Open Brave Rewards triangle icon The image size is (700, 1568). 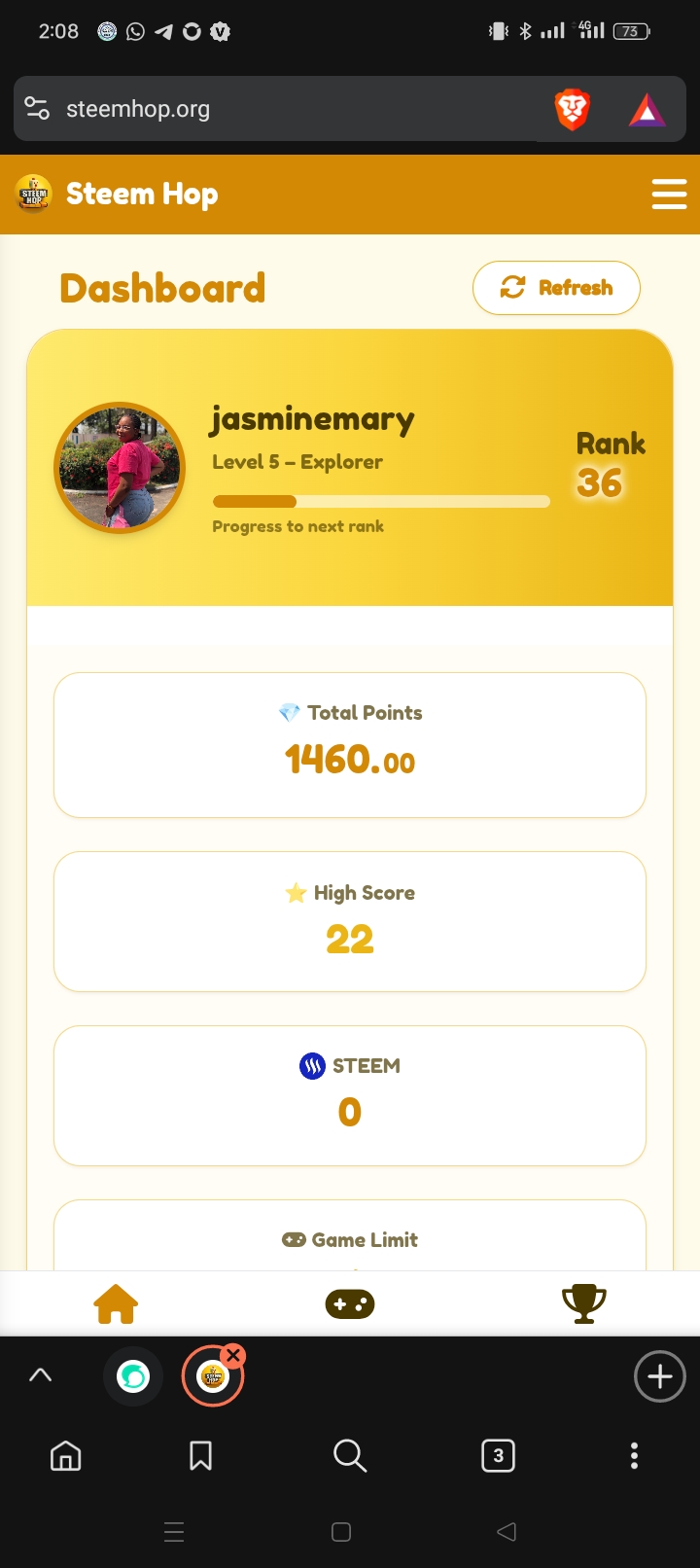[647, 111]
